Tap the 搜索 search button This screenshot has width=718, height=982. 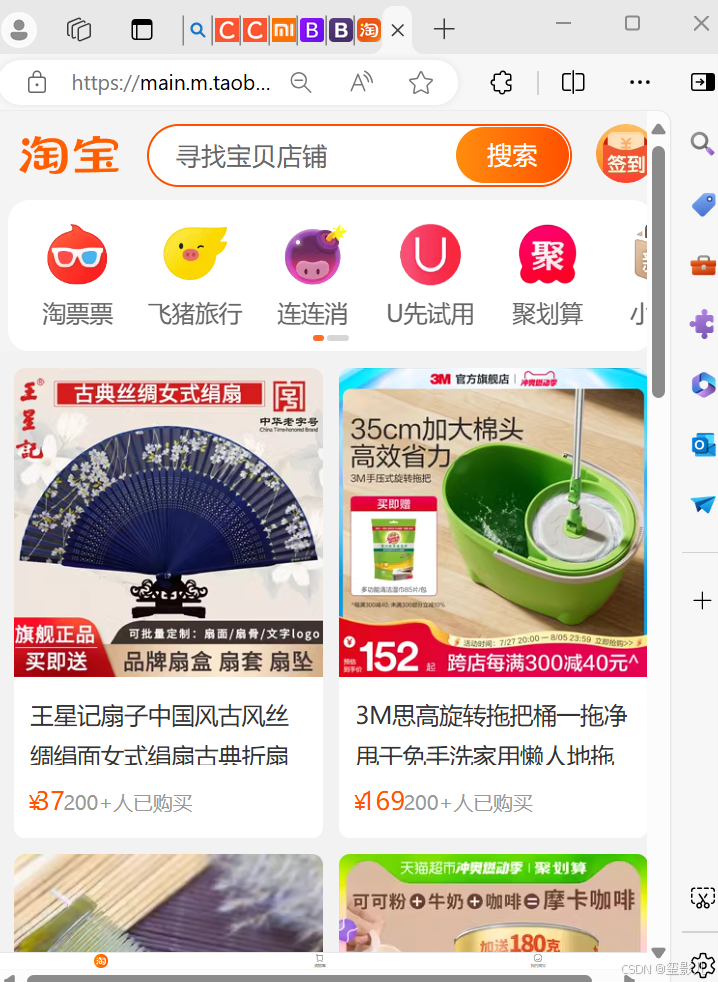pos(512,155)
